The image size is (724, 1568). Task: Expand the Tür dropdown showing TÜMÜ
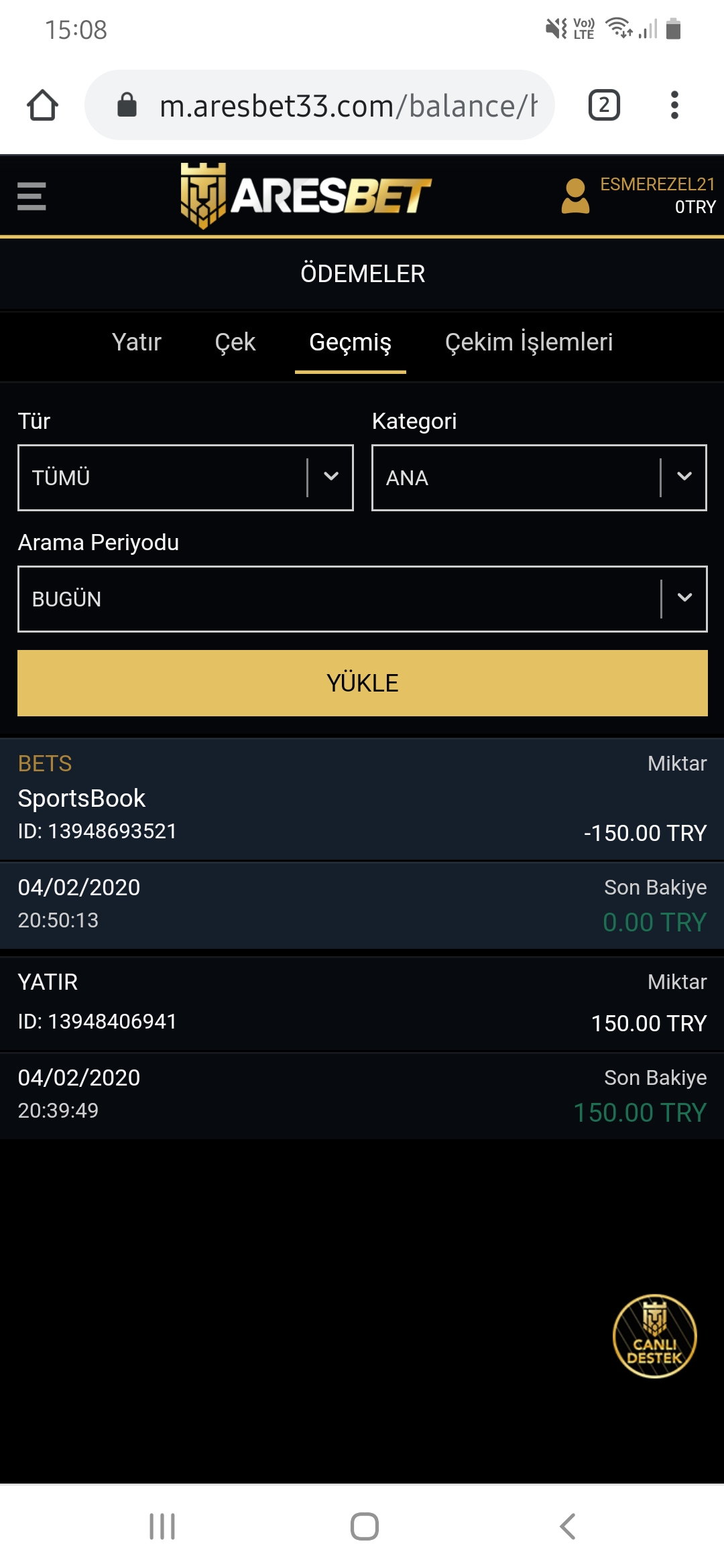[x=186, y=478]
